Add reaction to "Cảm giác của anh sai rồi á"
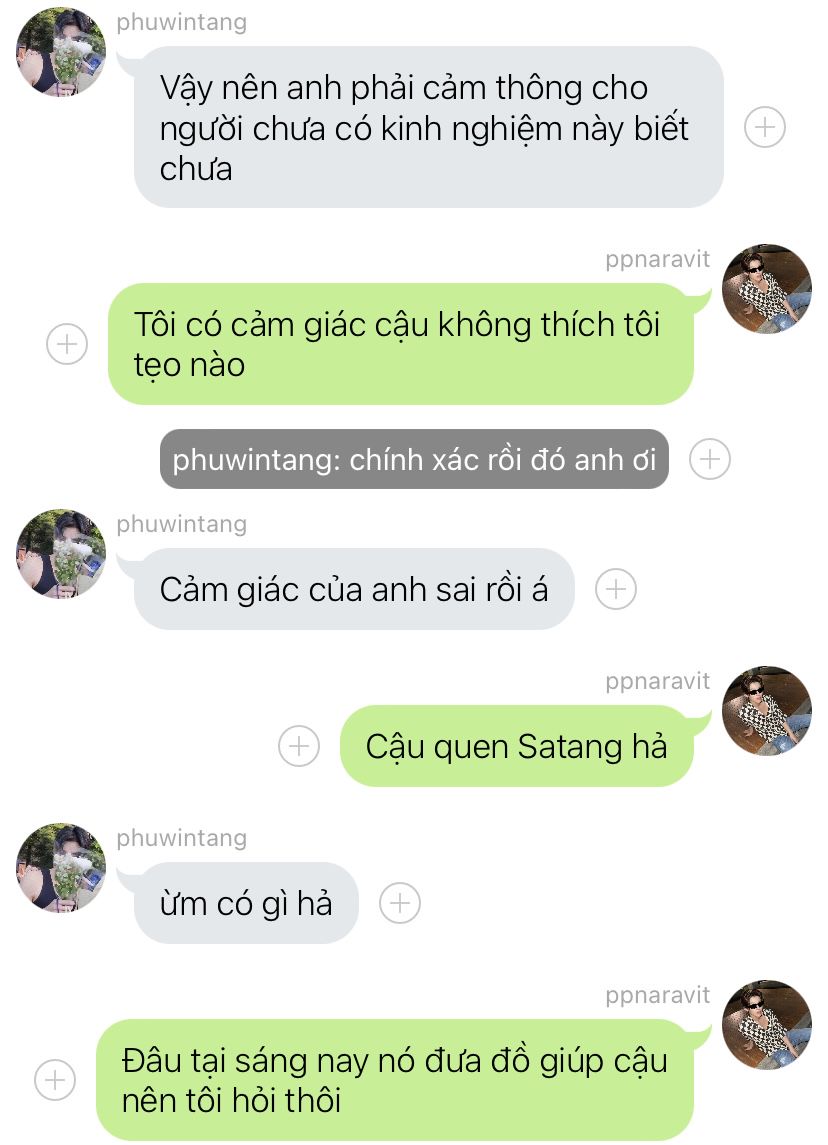This screenshot has height=1145, width=828. [615, 589]
